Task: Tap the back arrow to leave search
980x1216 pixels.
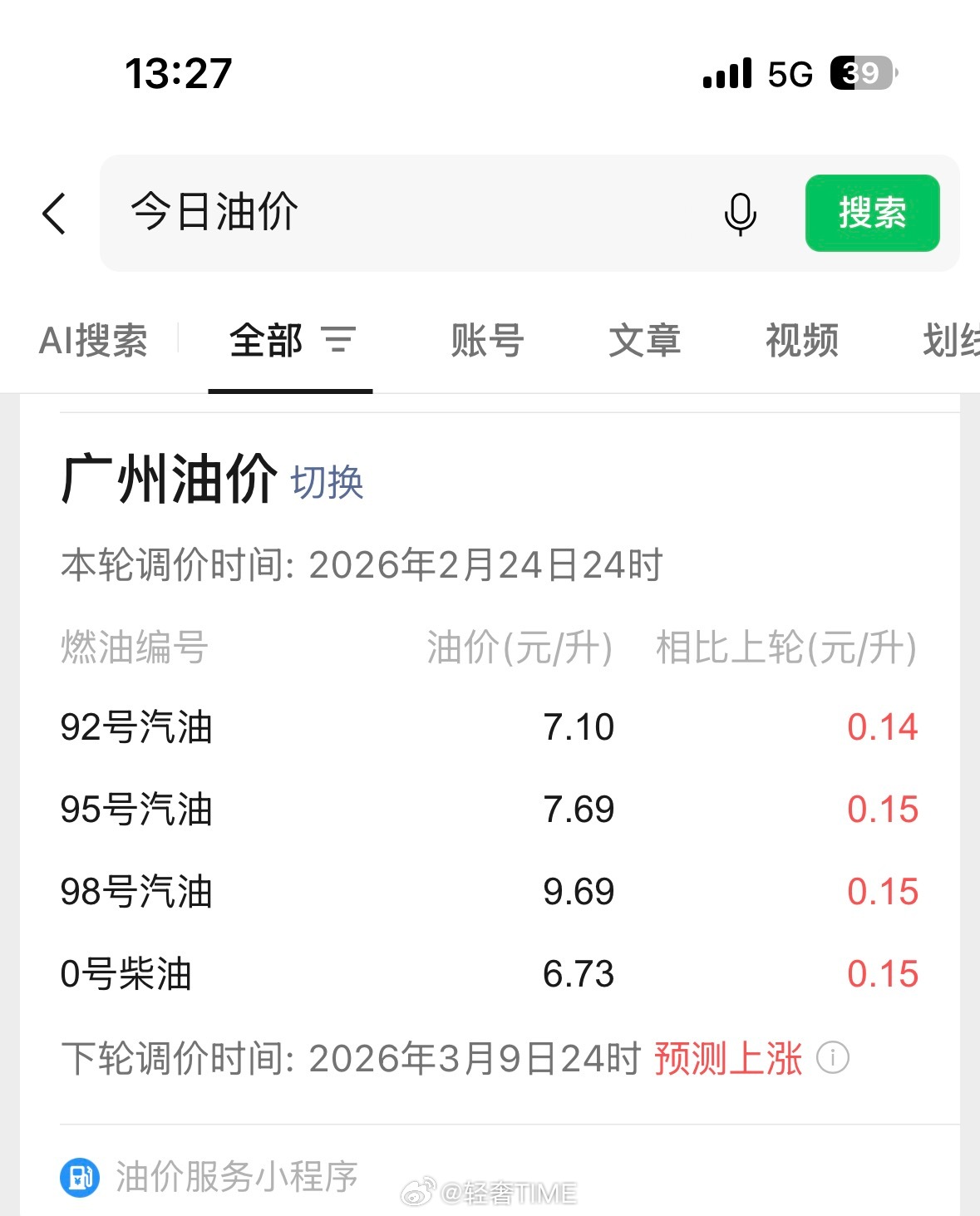Action: (x=53, y=214)
